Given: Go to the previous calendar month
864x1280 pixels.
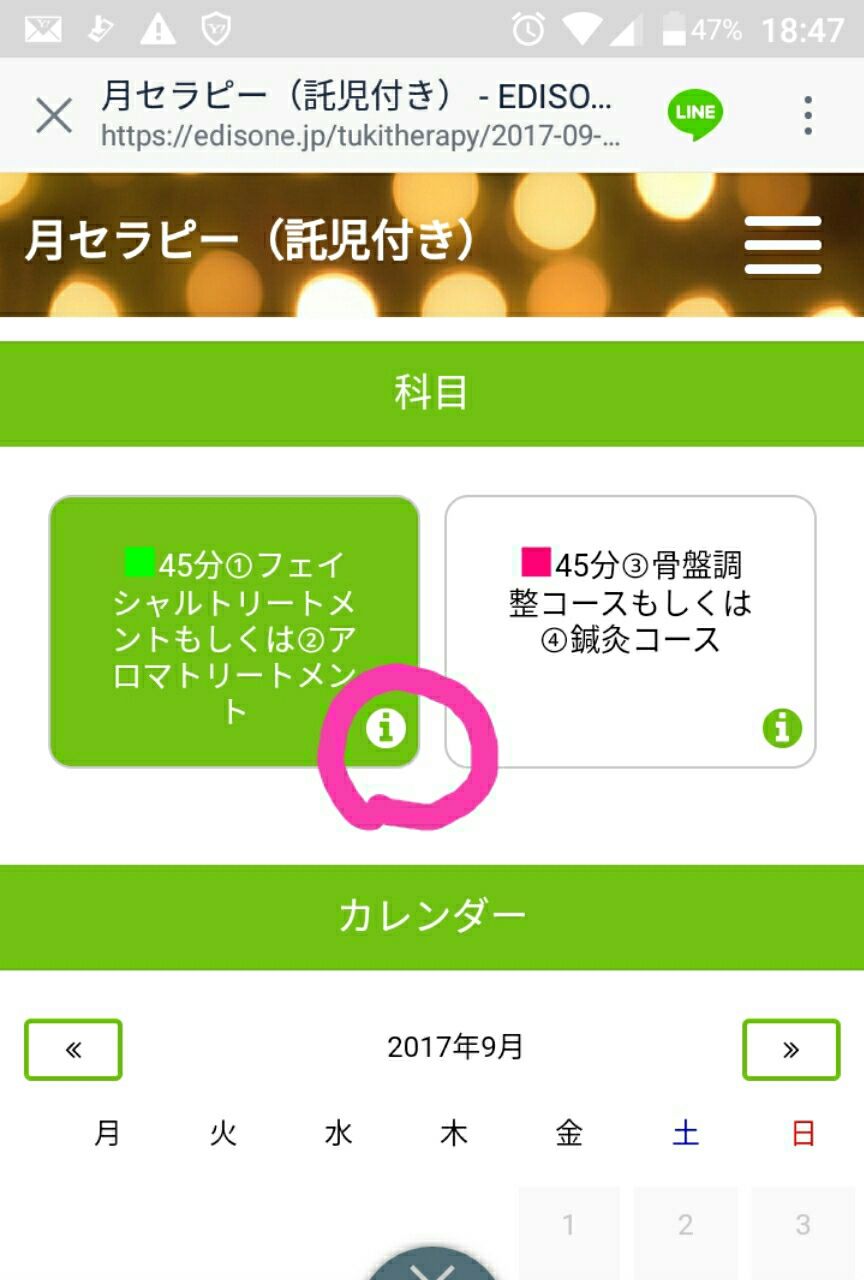Looking at the screenshot, I should (x=73, y=1049).
